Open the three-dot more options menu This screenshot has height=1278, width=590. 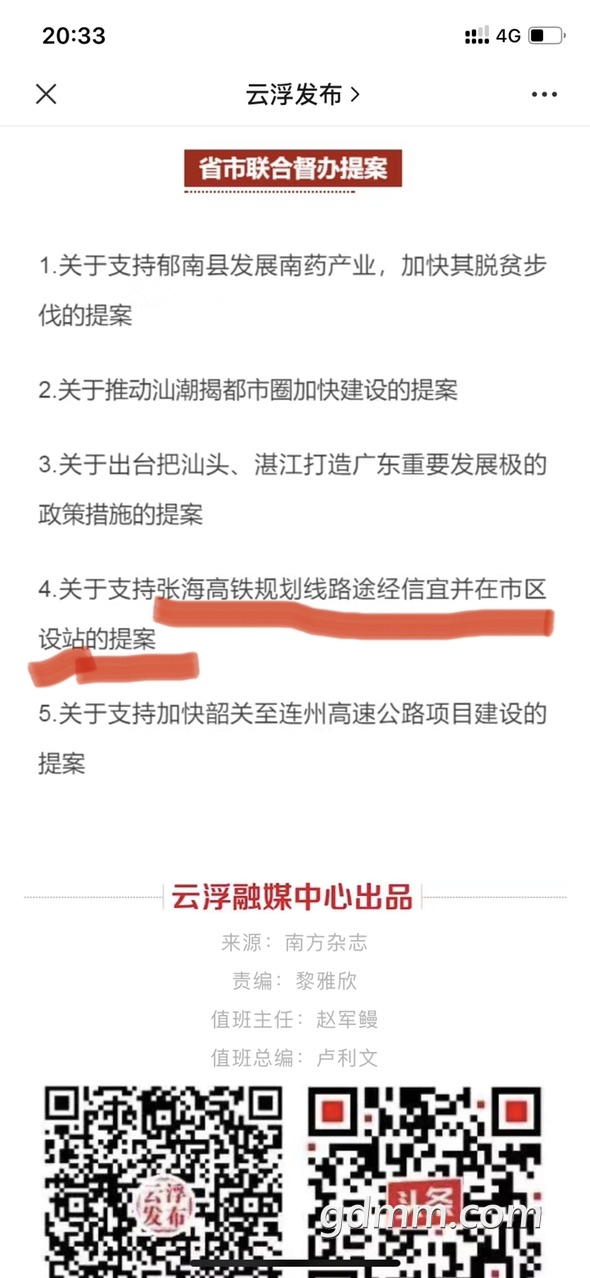tap(544, 95)
